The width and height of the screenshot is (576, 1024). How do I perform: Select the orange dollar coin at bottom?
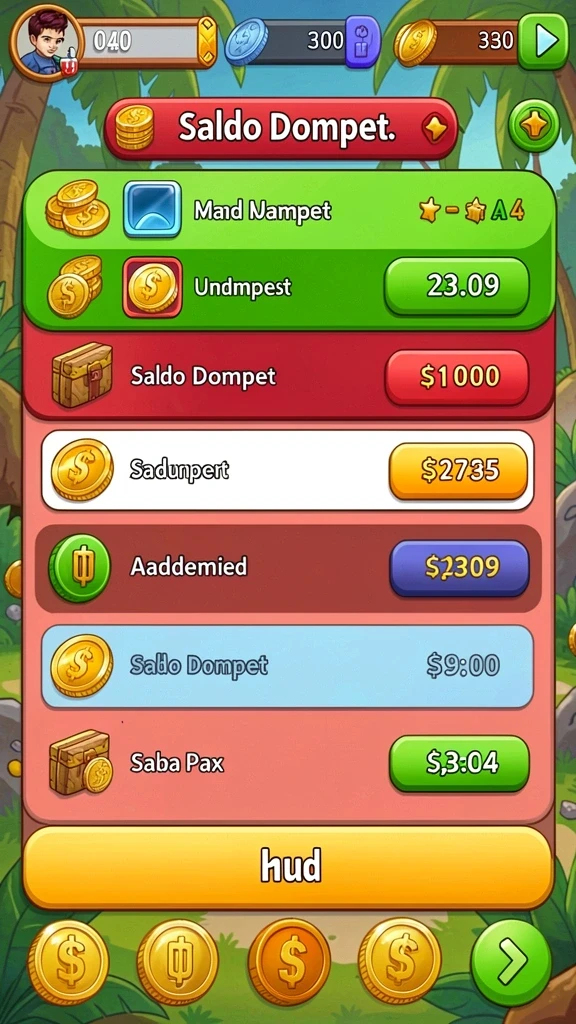[289, 962]
